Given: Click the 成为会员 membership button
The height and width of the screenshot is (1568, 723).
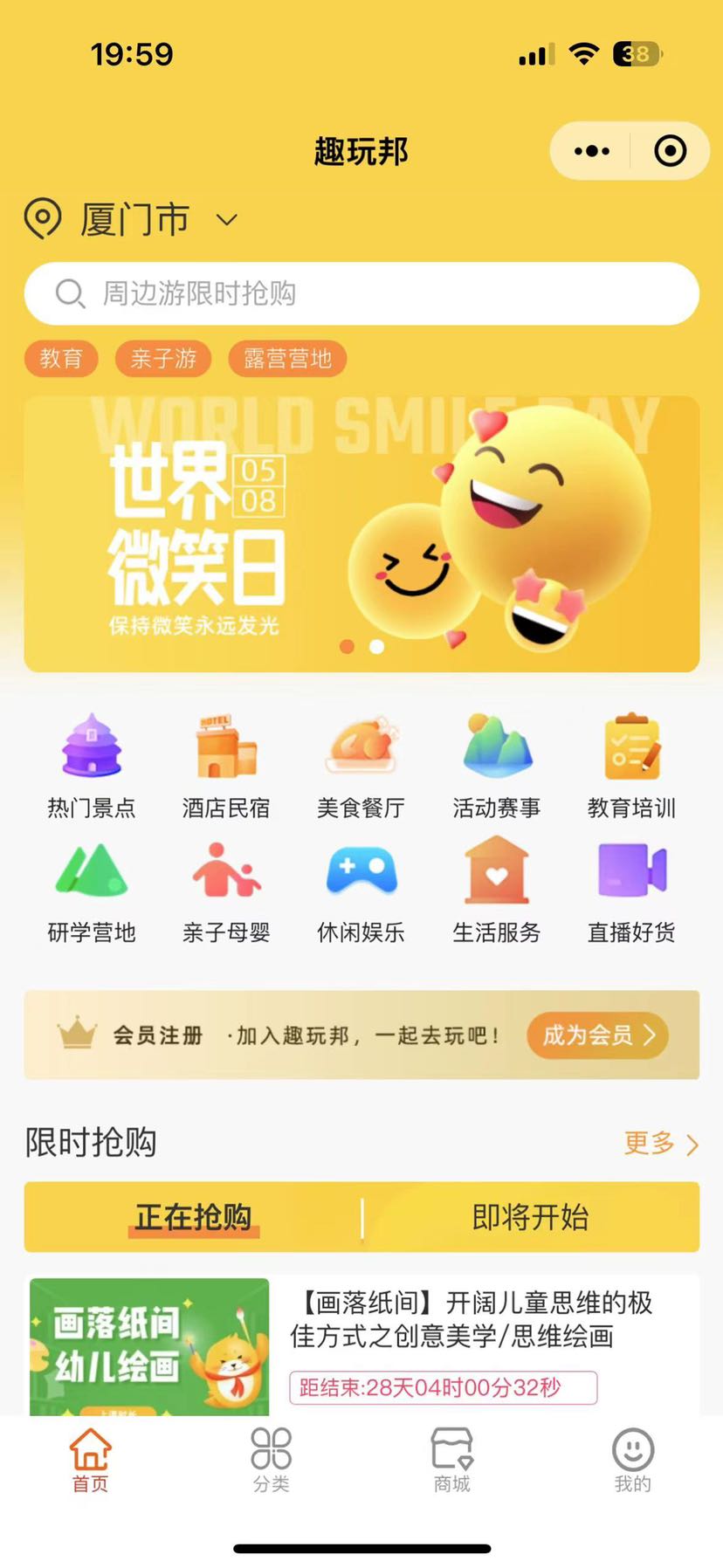Looking at the screenshot, I should pos(597,1036).
